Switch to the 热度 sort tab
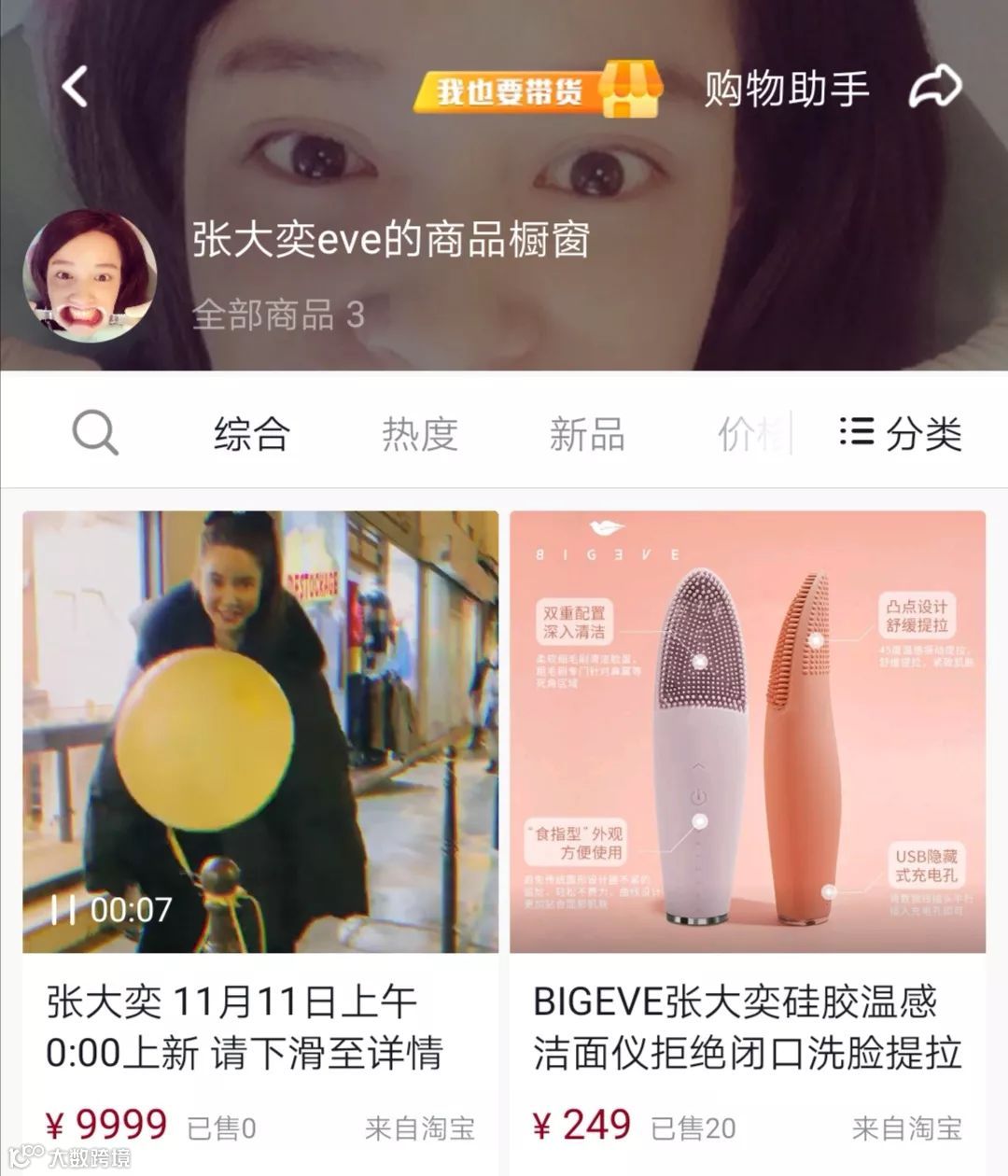The image size is (1008, 1176). point(419,432)
